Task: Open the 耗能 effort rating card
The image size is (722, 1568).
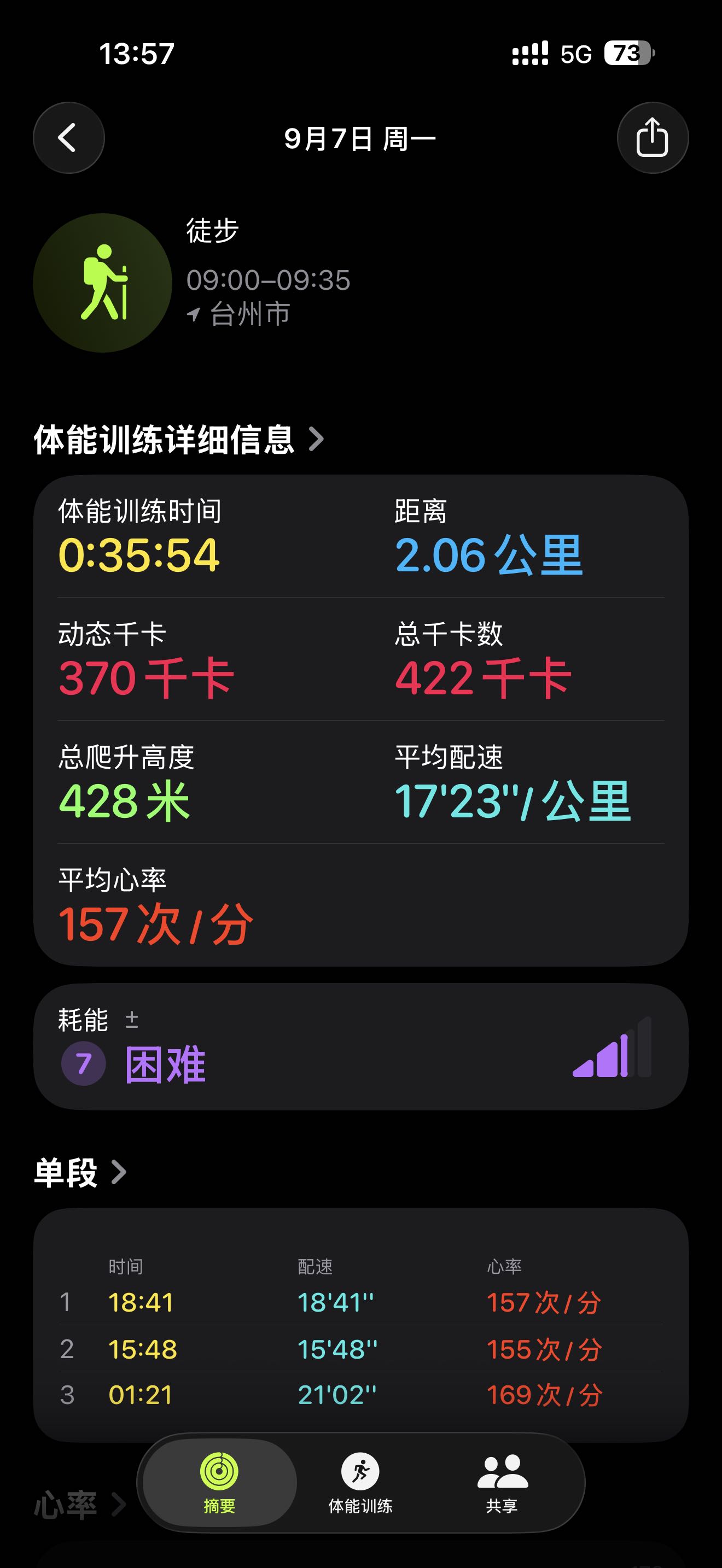Action: pos(361,1046)
